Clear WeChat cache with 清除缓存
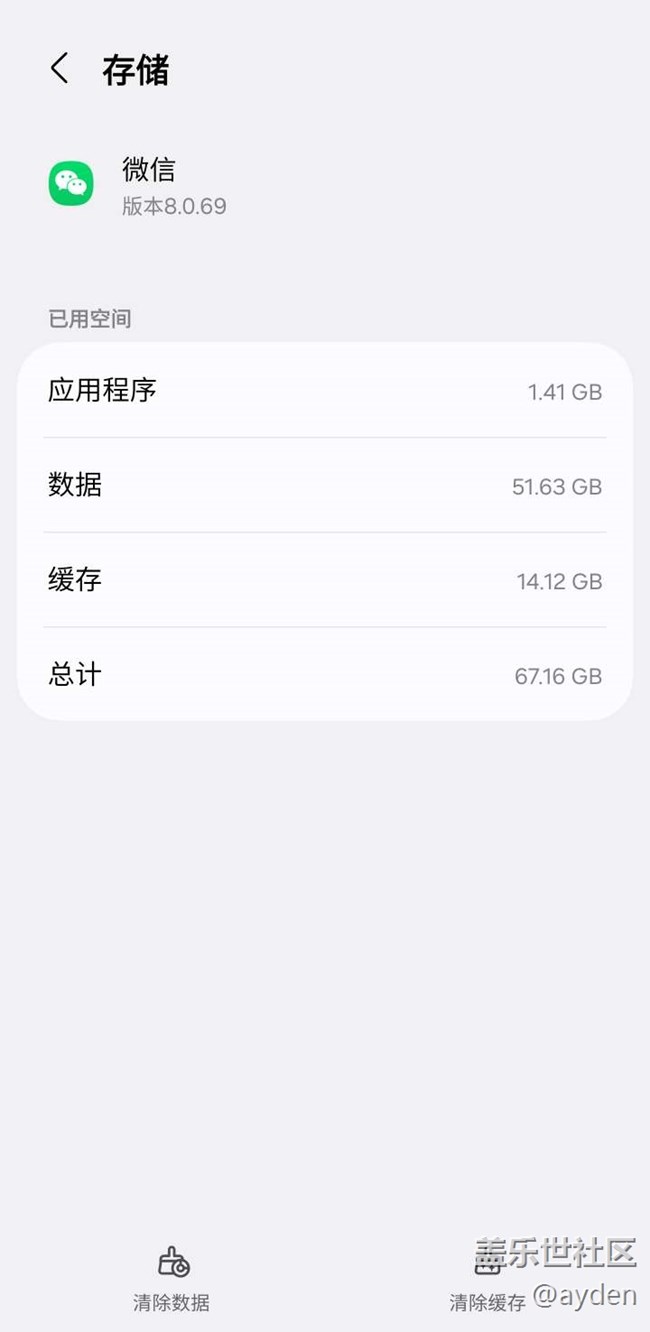 tap(487, 1283)
